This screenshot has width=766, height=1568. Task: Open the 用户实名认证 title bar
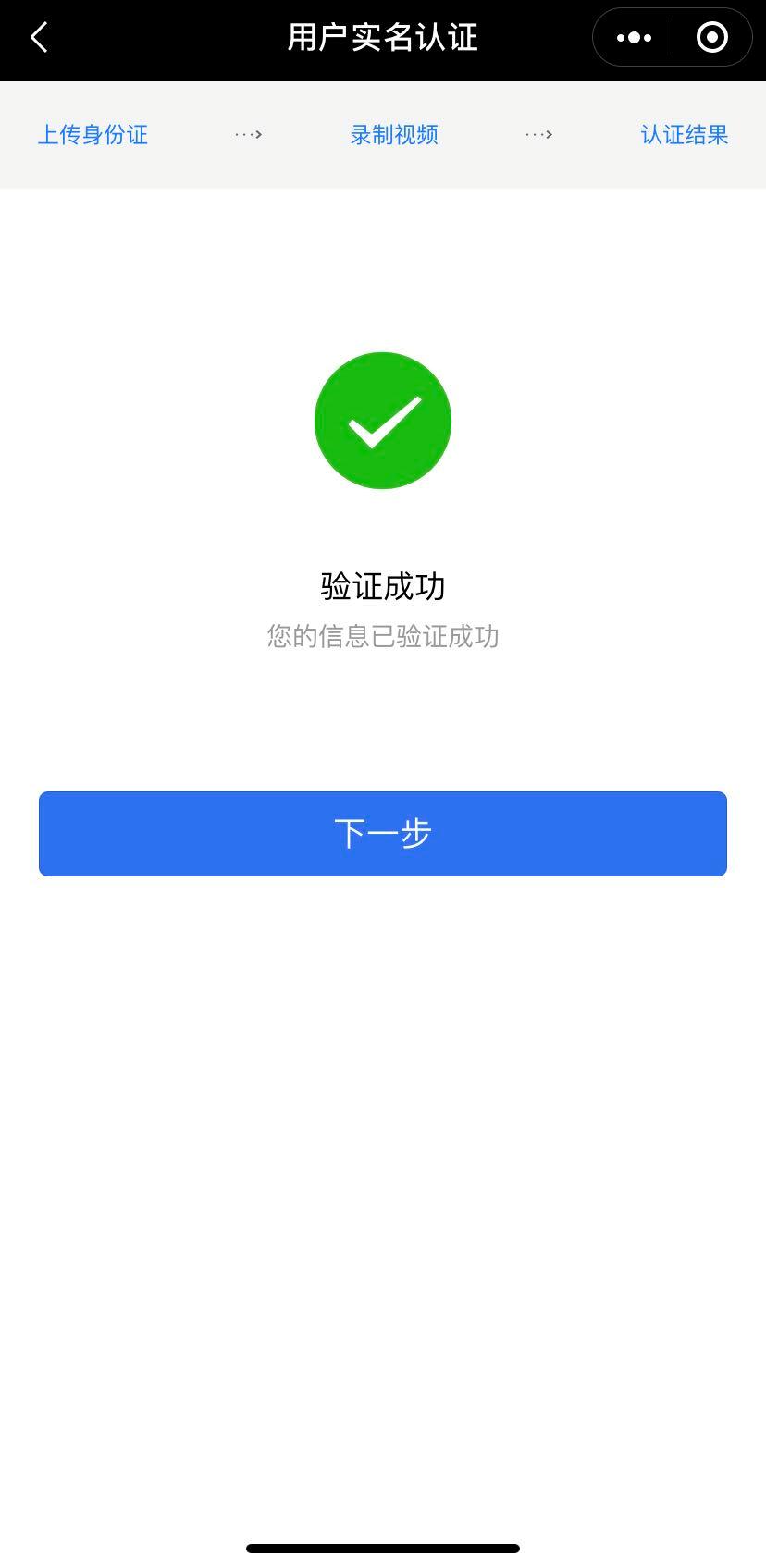pos(382,37)
